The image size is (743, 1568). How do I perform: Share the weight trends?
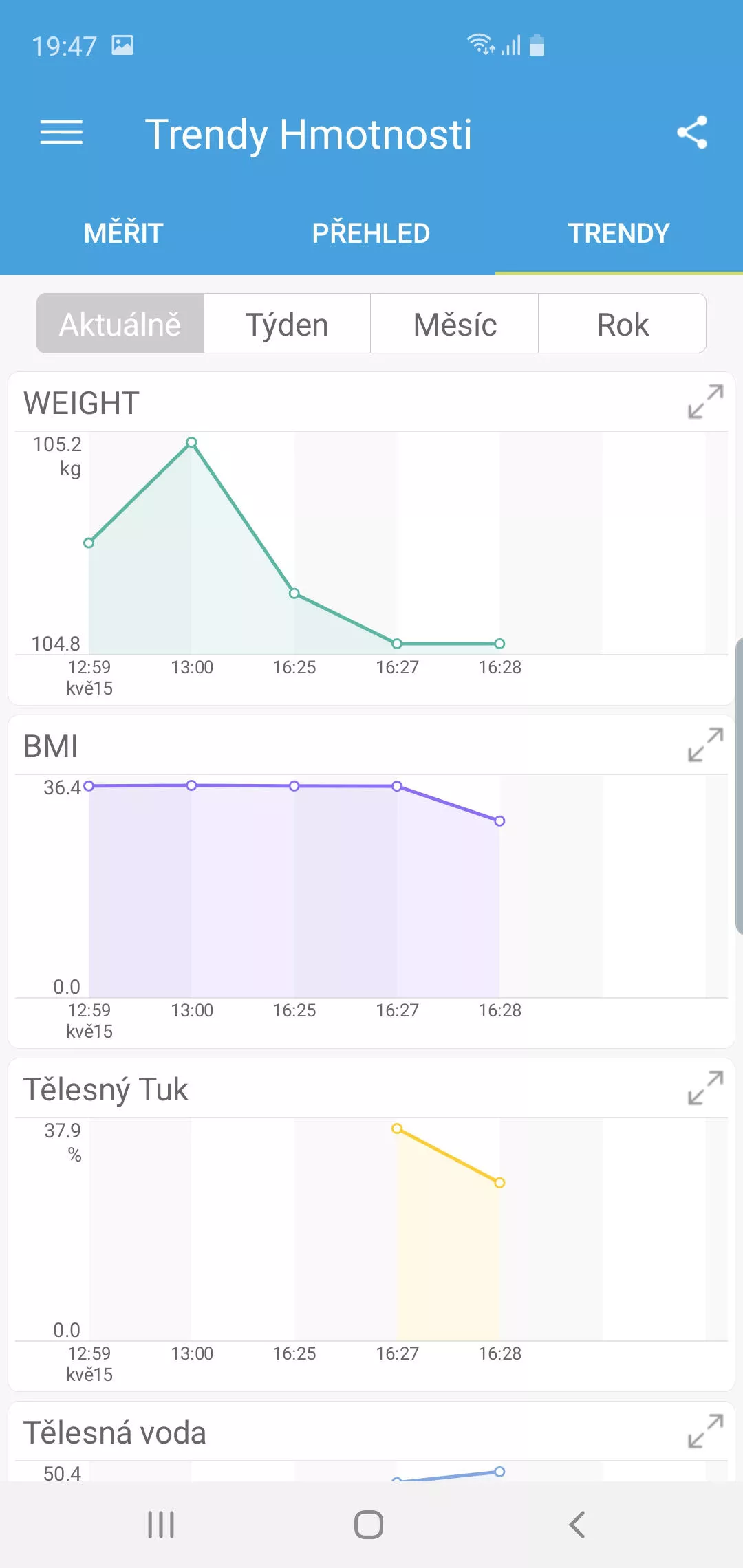pyautogui.click(x=692, y=133)
